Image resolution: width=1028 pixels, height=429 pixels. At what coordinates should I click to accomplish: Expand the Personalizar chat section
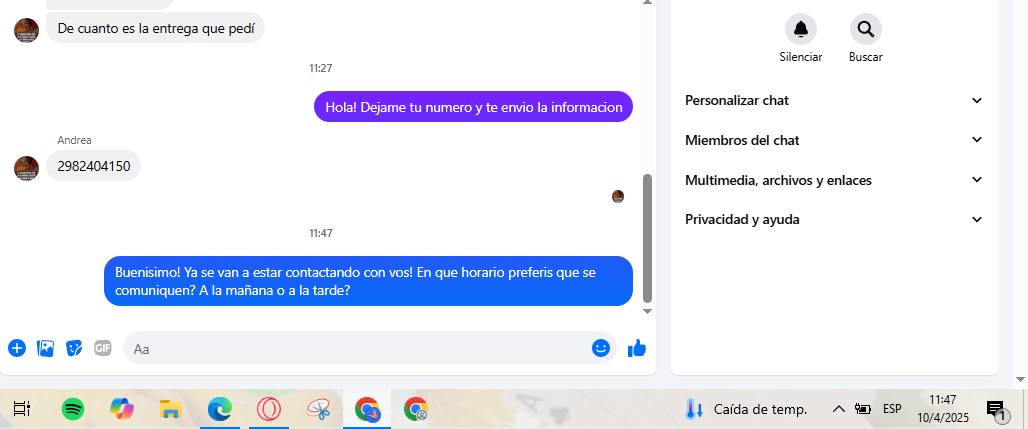834,100
